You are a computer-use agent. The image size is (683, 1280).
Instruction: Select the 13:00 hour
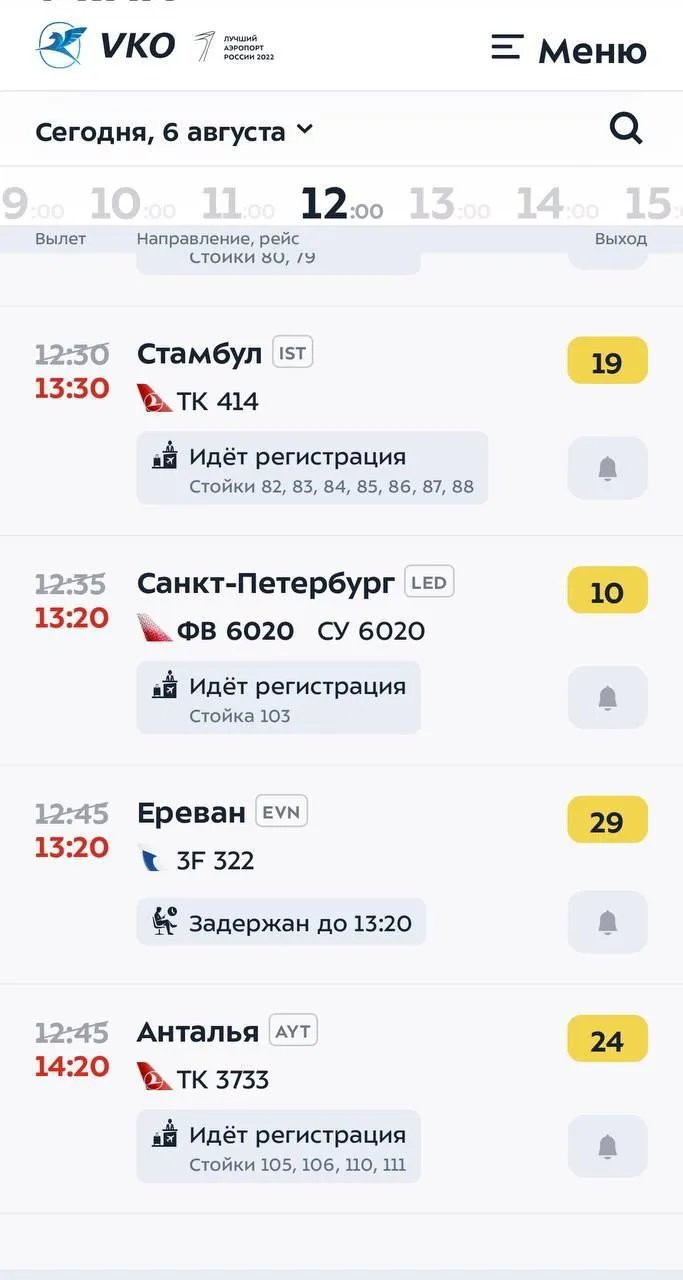point(449,205)
